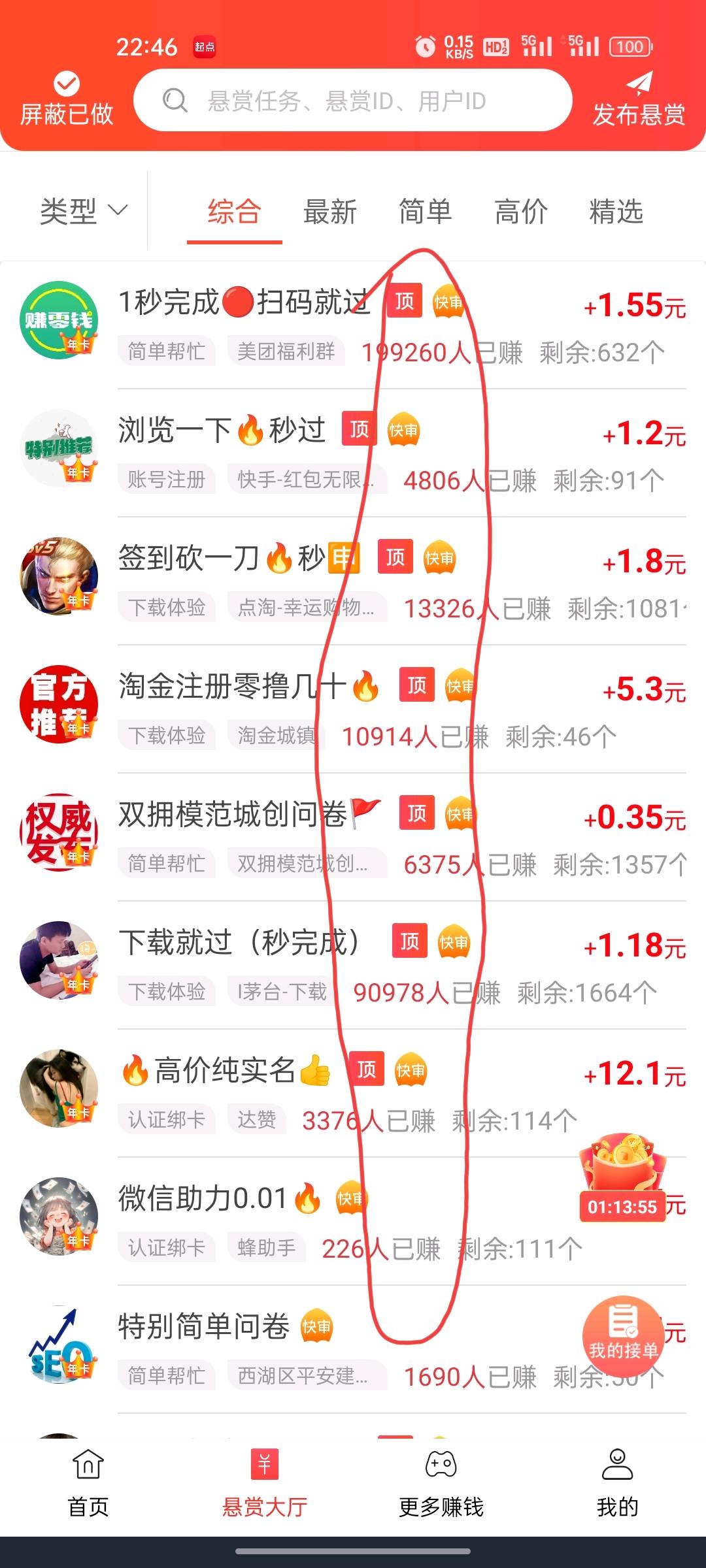Image resolution: width=706 pixels, height=1568 pixels.
Task: View the 下载就过（秒完成） task
Action: pos(239,943)
